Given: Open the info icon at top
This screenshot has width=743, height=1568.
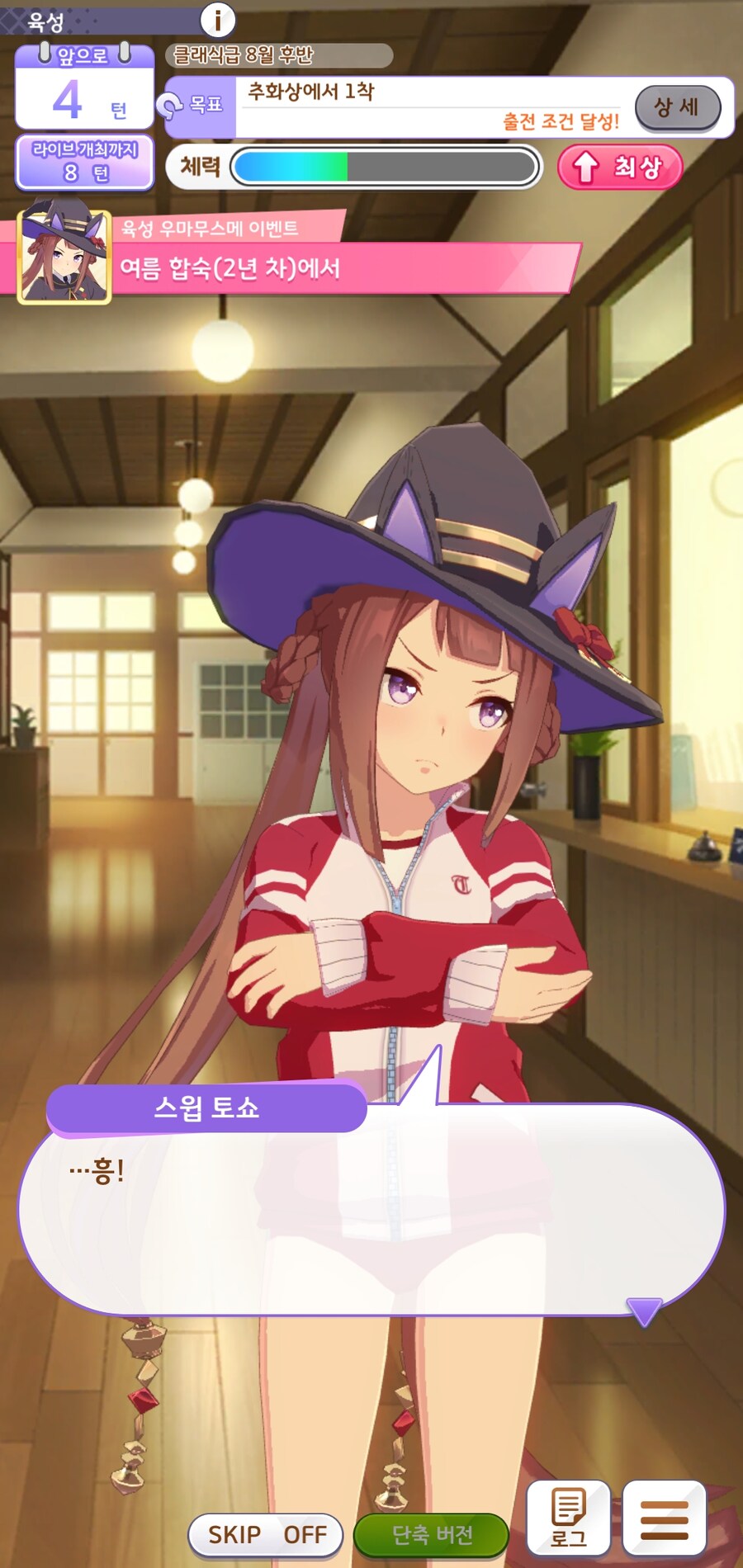Looking at the screenshot, I should (218, 19).
